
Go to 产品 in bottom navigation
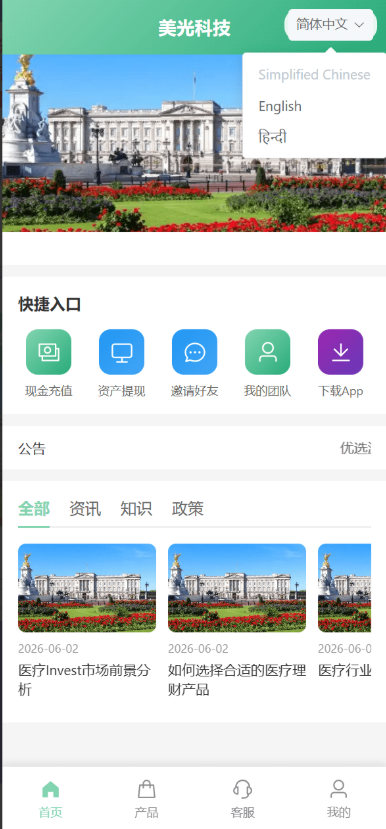pyautogui.click(x=146, y=799)
